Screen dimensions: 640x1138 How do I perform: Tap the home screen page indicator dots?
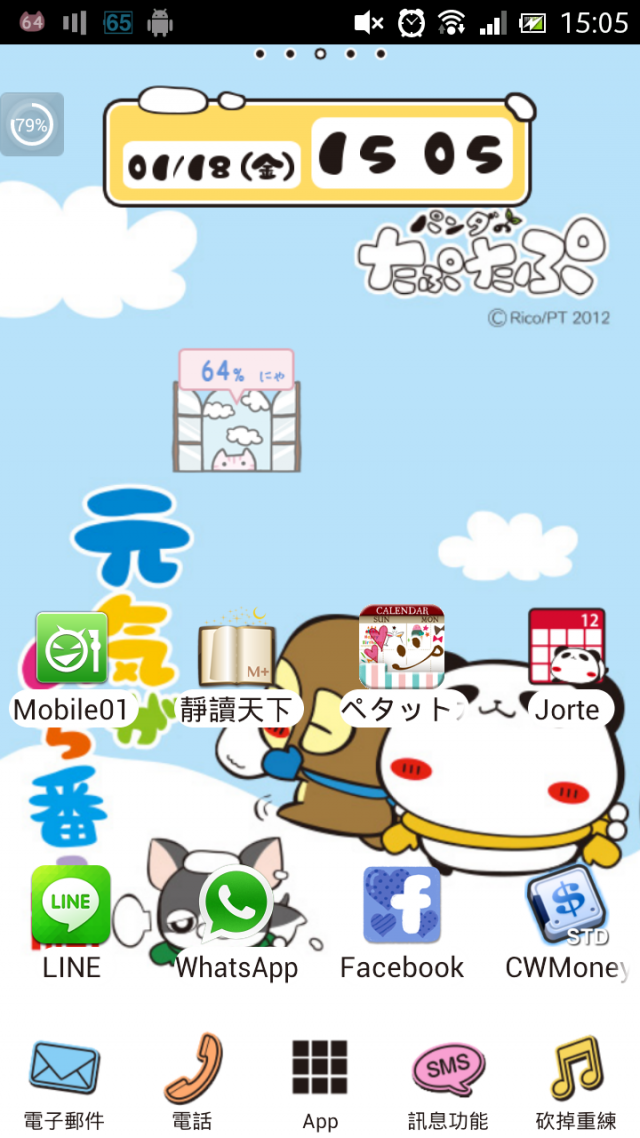[x=320, y=54]
